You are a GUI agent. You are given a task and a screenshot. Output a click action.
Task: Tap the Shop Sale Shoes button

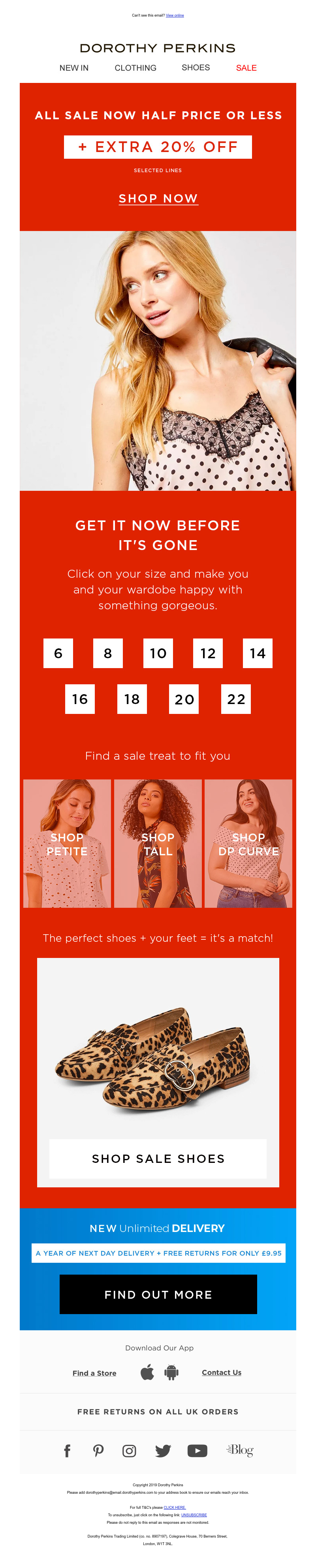[158, 1159]
